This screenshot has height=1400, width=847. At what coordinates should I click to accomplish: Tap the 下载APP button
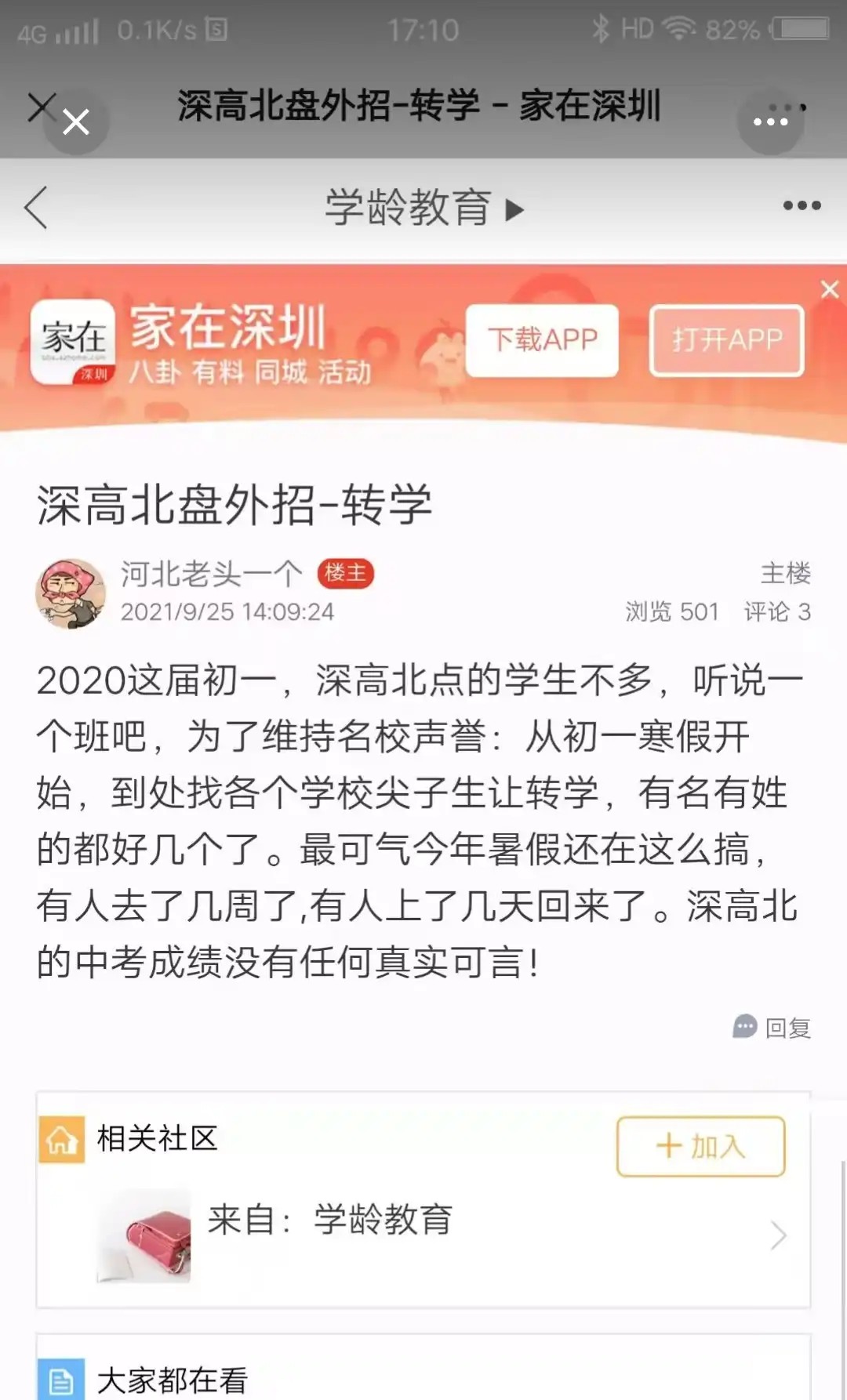coord(542,340)
